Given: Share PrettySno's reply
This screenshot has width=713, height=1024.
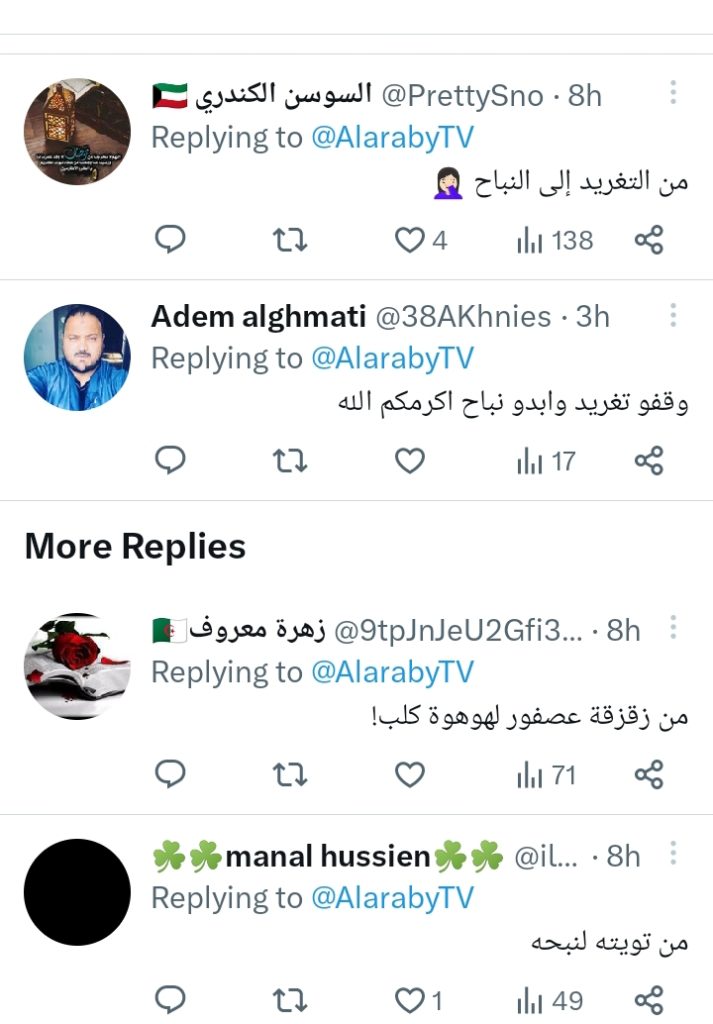Looking at the screenshot, I should pos(649,240).
